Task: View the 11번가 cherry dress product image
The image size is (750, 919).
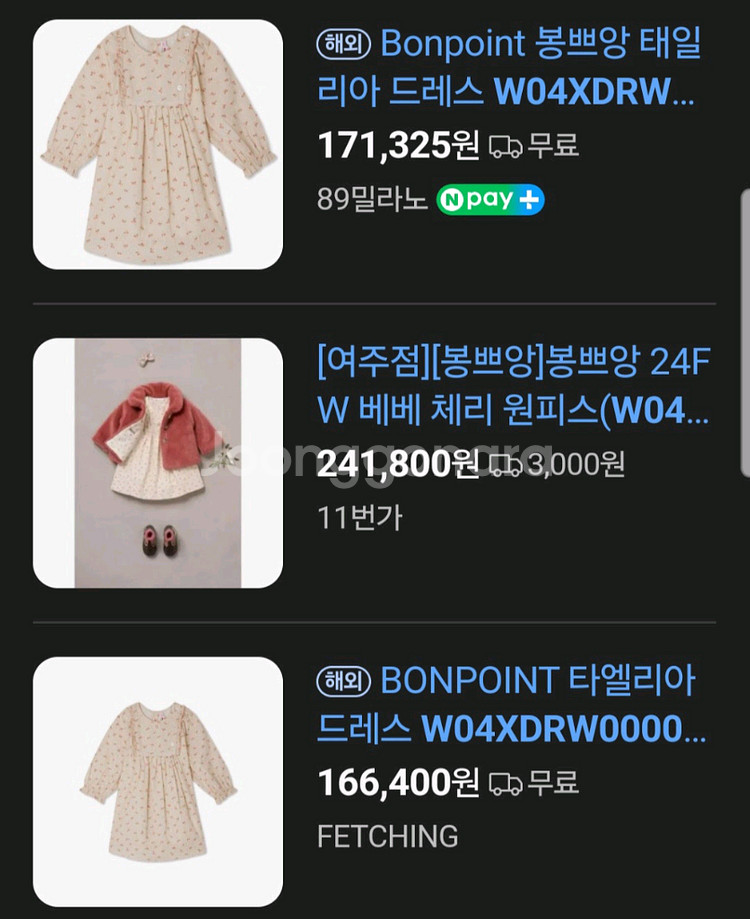Action: click(158, 463)
